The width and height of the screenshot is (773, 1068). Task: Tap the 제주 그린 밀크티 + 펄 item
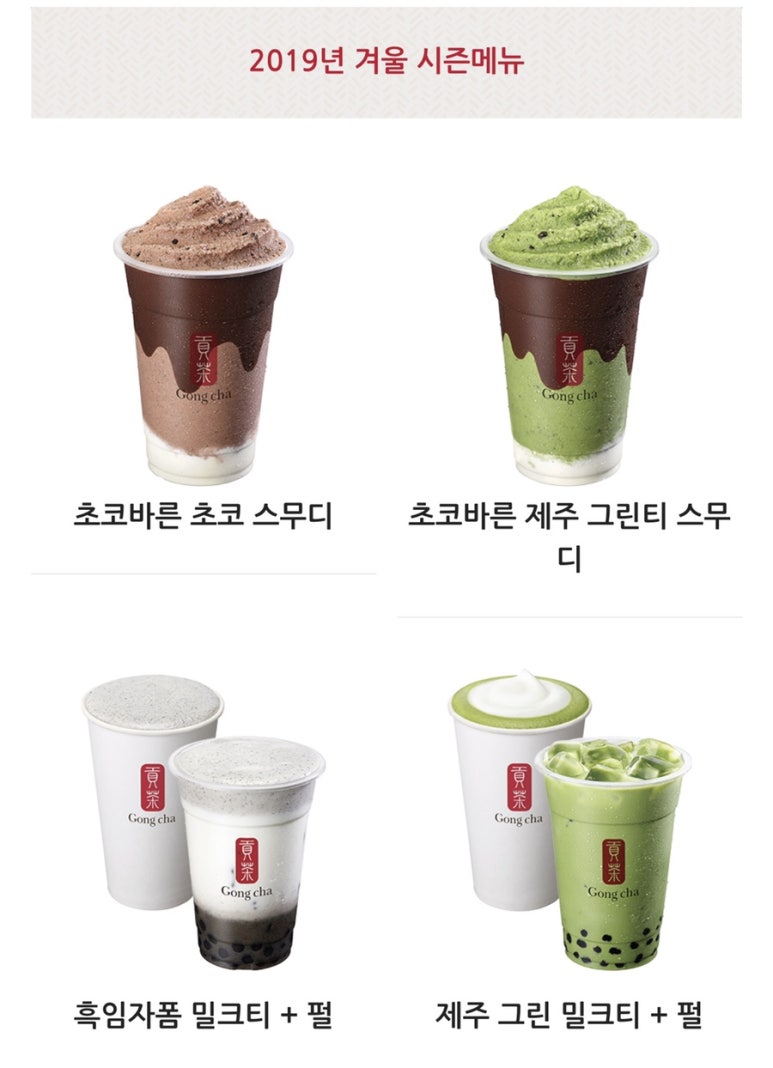pos(569,820)
